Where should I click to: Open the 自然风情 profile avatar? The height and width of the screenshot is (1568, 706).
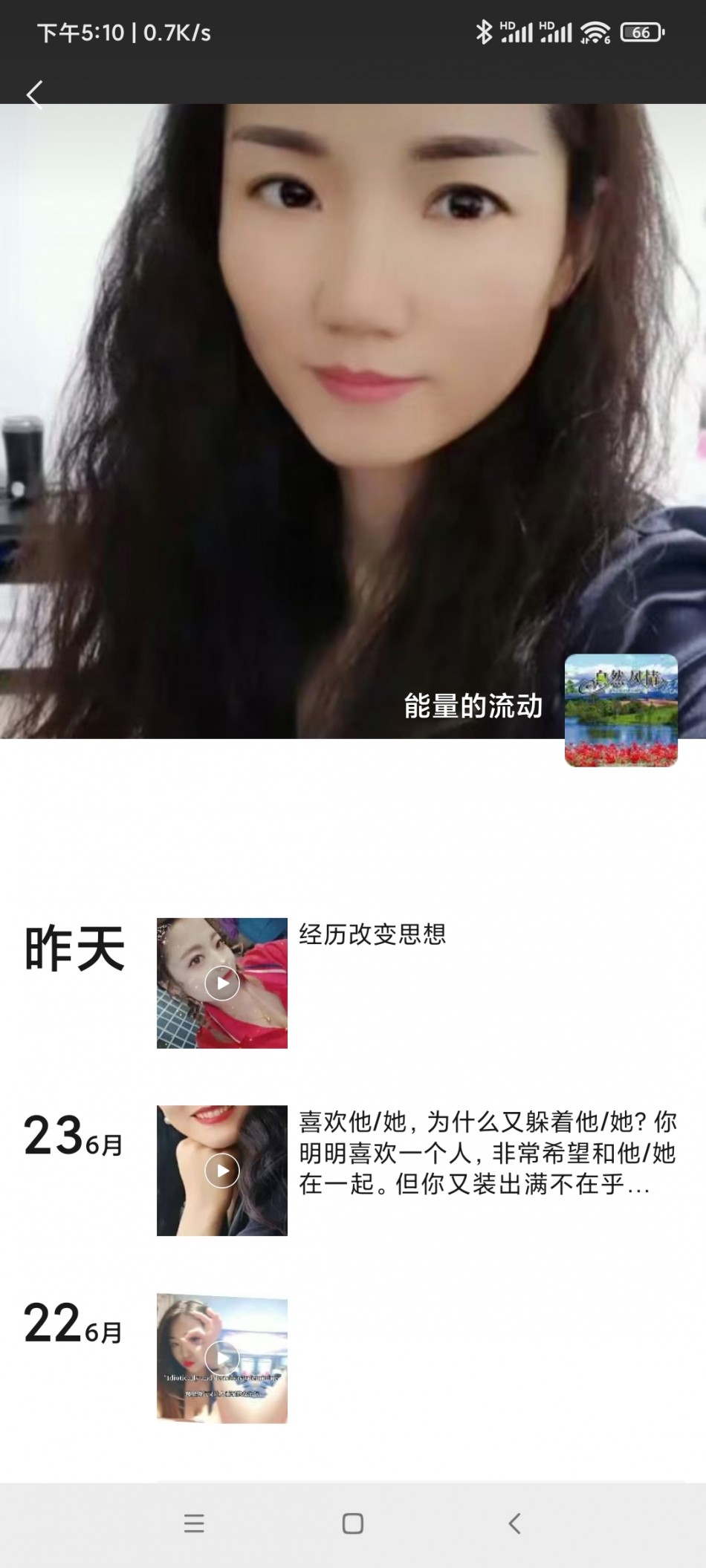[621, 710]
